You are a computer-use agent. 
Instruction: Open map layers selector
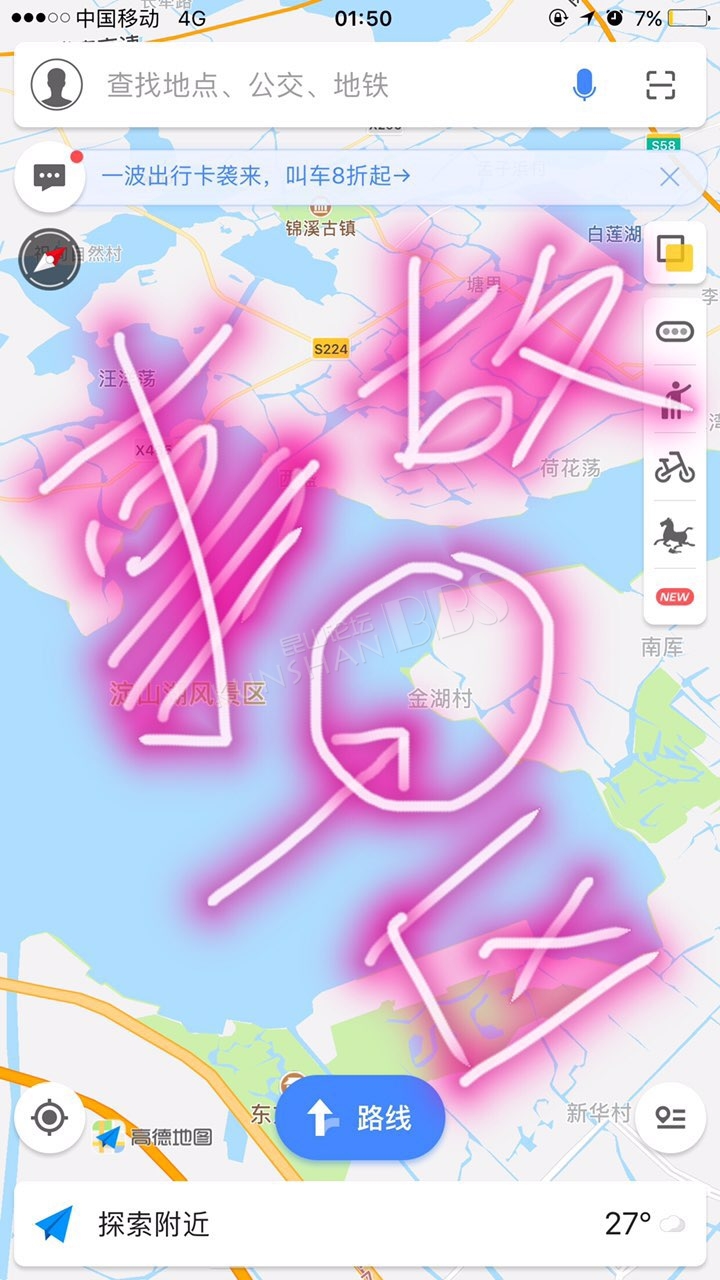click(x=675, y=251)
